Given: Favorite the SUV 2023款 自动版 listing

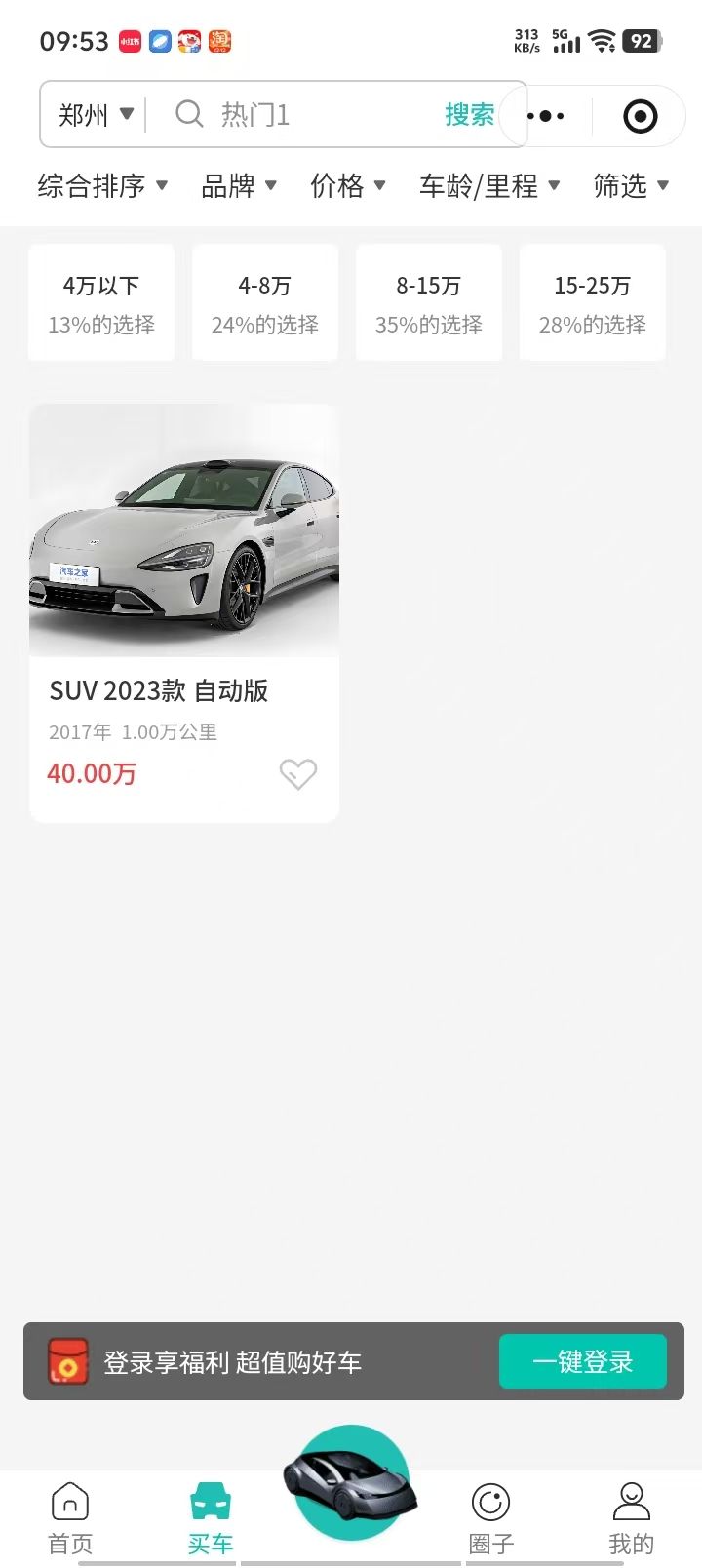Looking at the screenshot, I should coord(298,774).
